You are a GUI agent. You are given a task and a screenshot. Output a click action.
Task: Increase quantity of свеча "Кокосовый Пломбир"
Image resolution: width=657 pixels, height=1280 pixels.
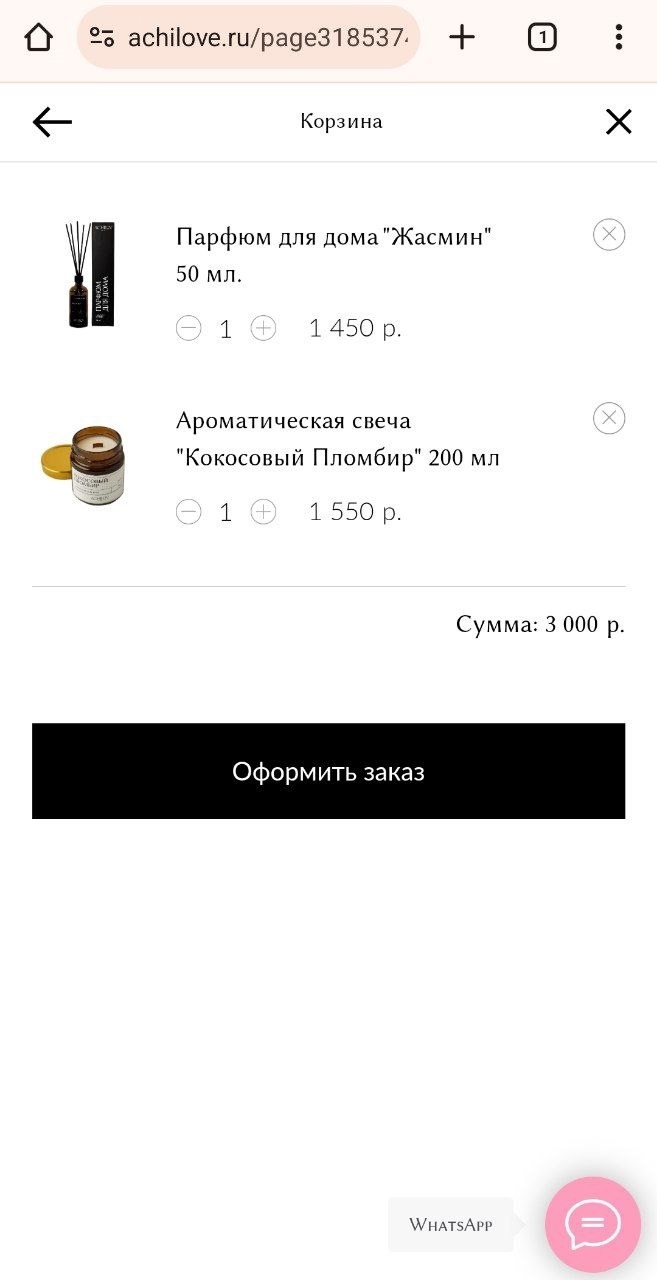263,512
